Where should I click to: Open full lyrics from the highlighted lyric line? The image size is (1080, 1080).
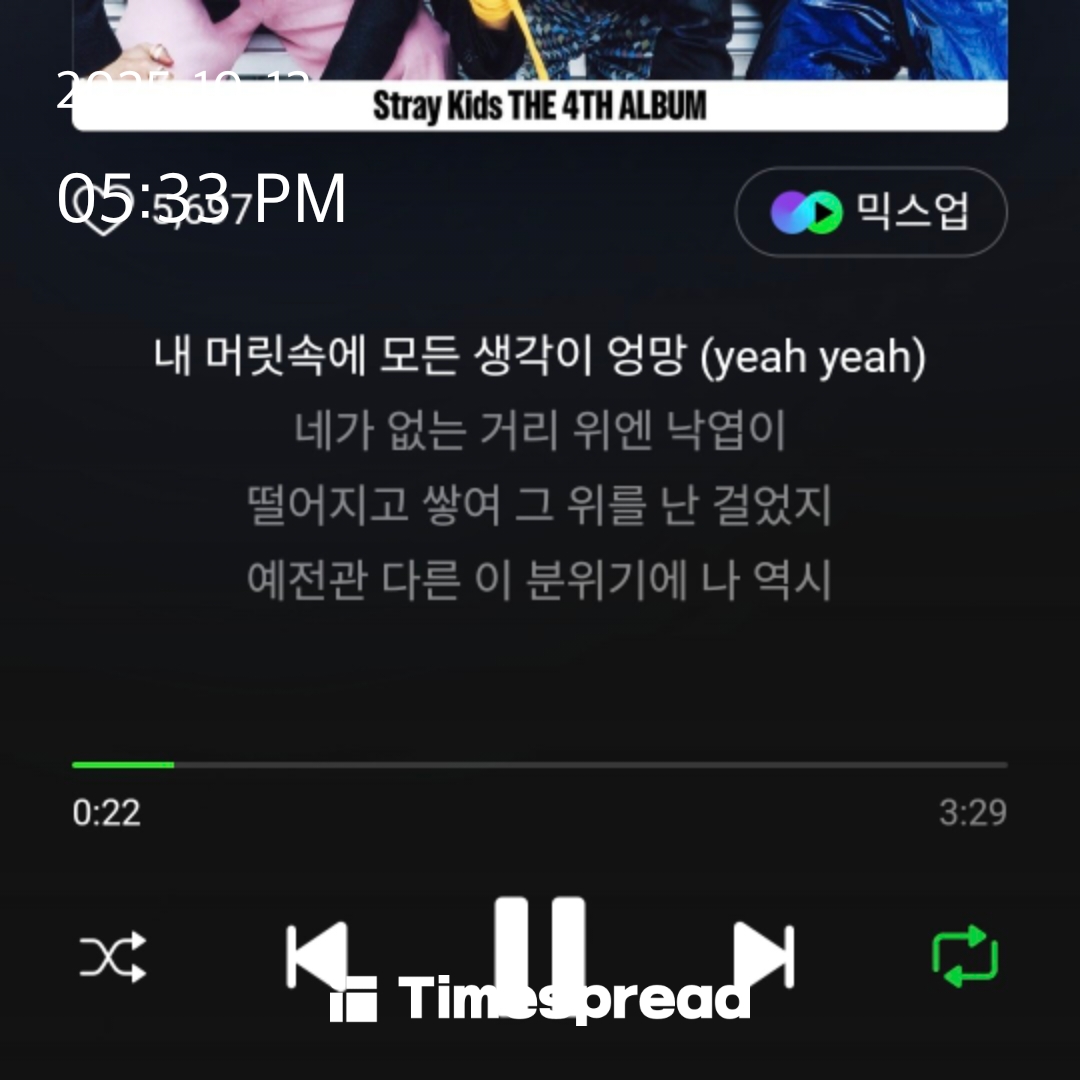(x=540, y=358)
